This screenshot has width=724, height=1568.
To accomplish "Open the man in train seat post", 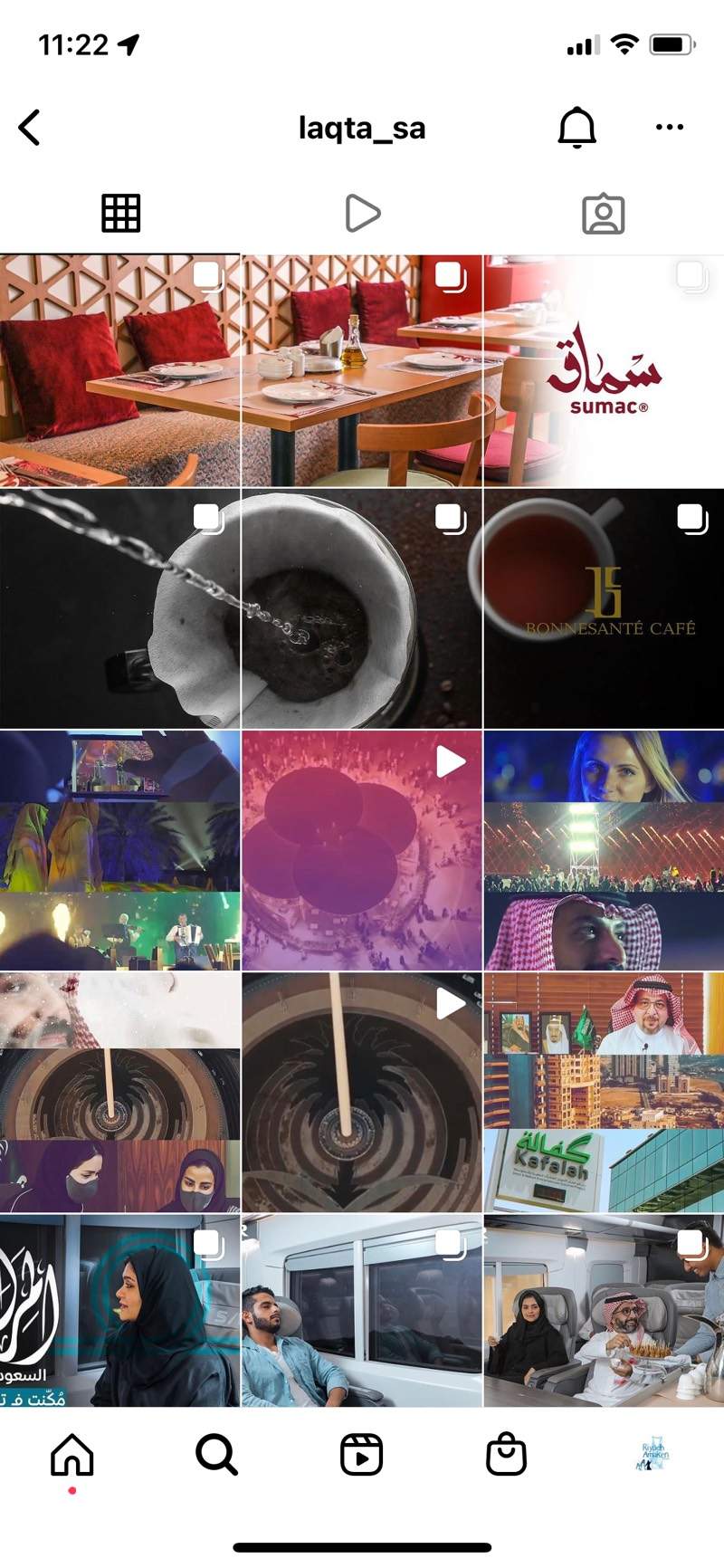I will 362,1311.
